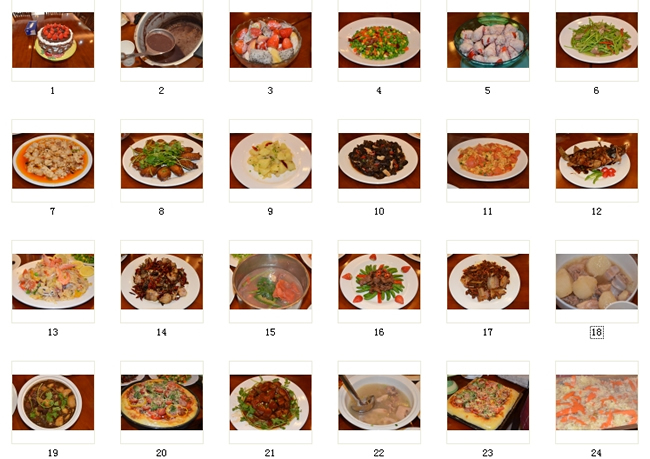View picture number 4
Screen dimensions: 650x459
point(379,40)
